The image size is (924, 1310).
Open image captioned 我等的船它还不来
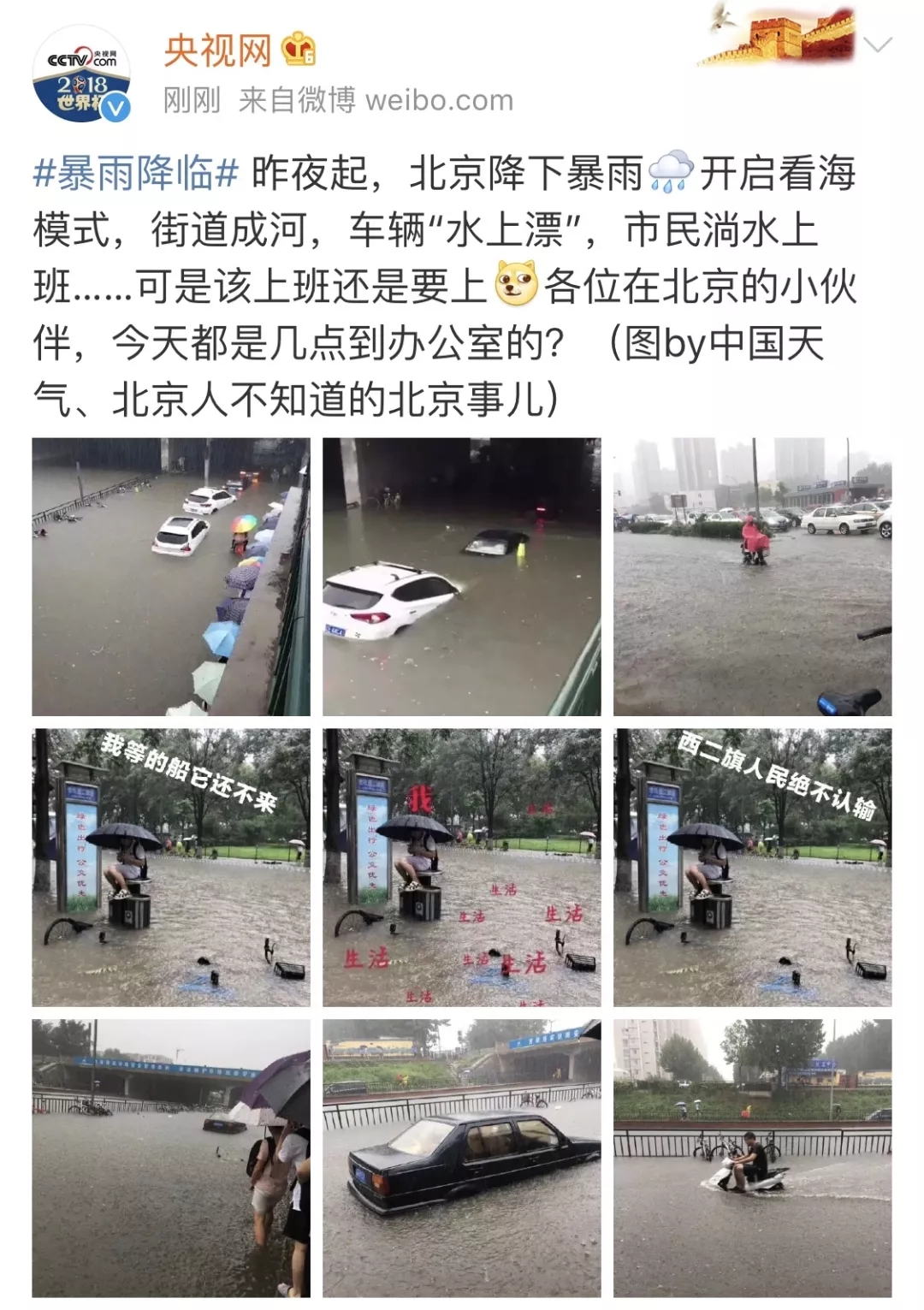pyautogui.click(x=171, y=867)
